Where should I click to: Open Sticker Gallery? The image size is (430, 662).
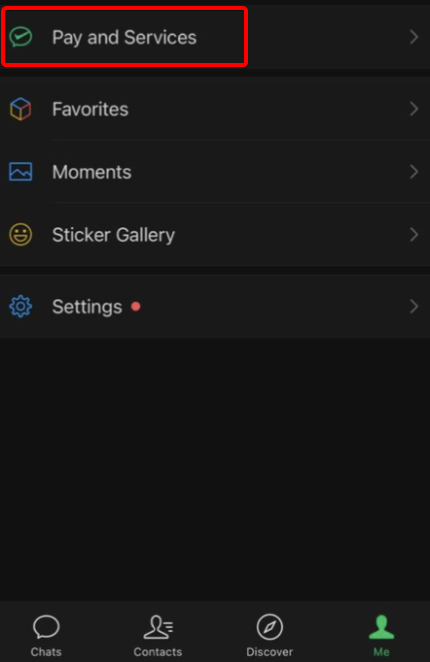[x=215, y=235]
